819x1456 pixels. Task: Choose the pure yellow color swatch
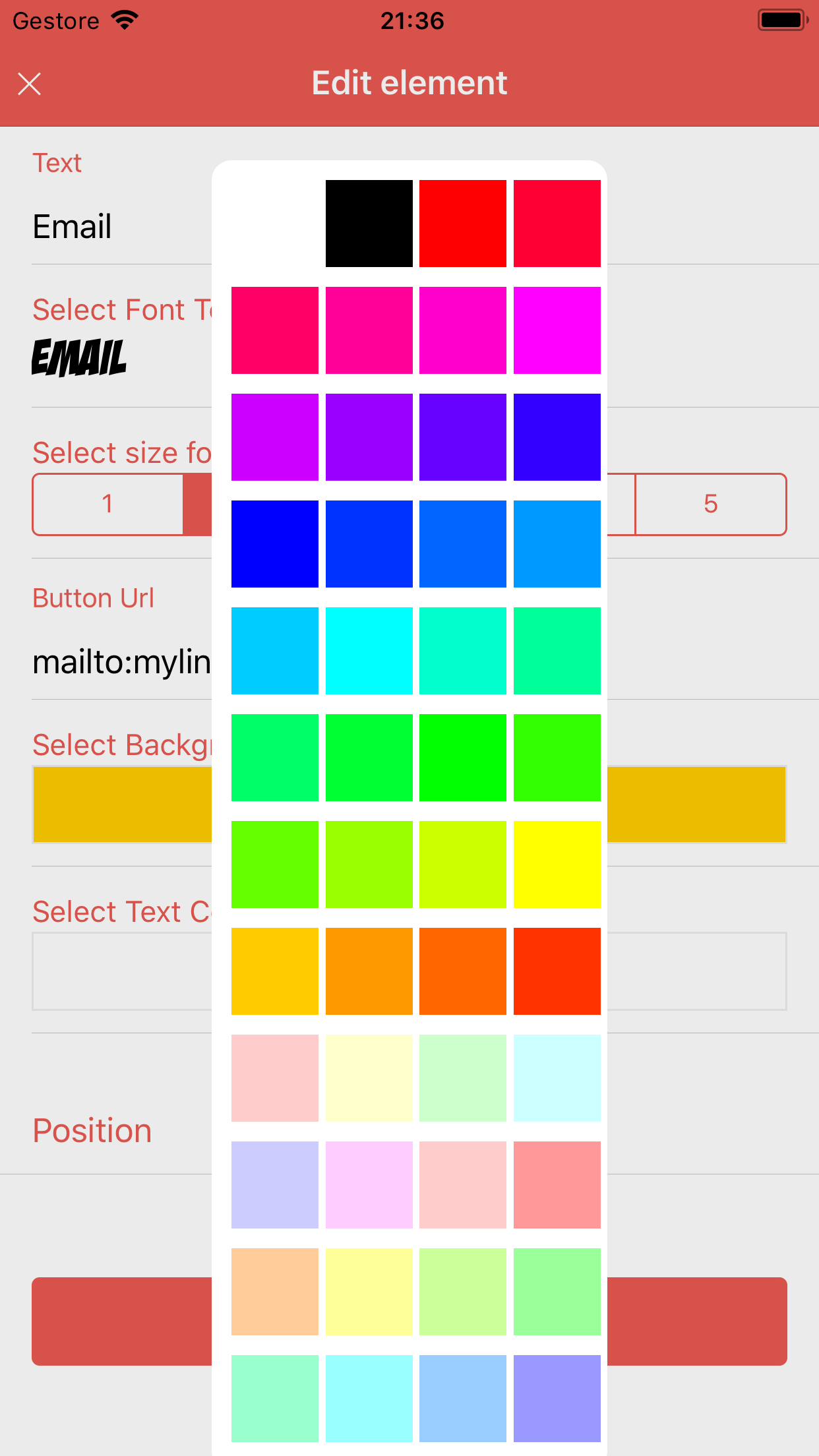(x=557, y=864)
